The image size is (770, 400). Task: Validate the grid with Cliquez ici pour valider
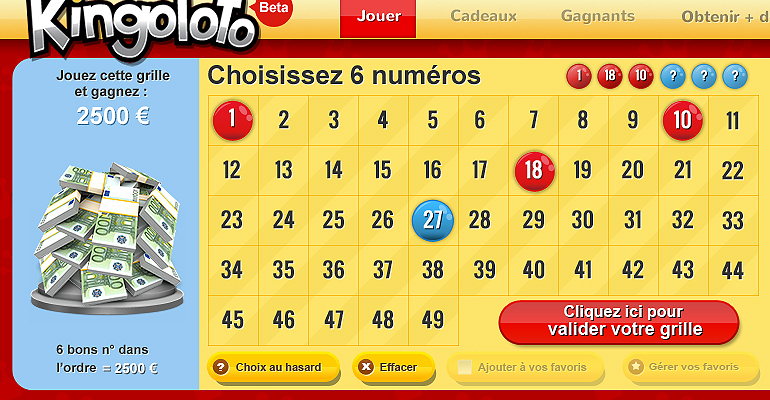(619, 321)
